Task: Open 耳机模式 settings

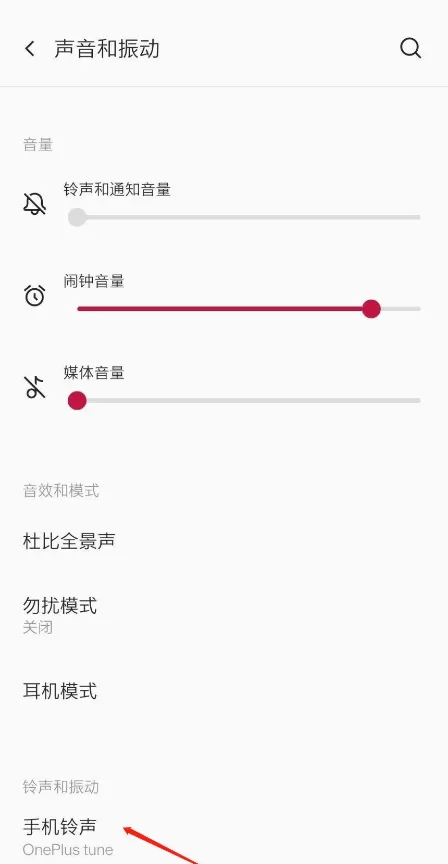Action: 224,690
